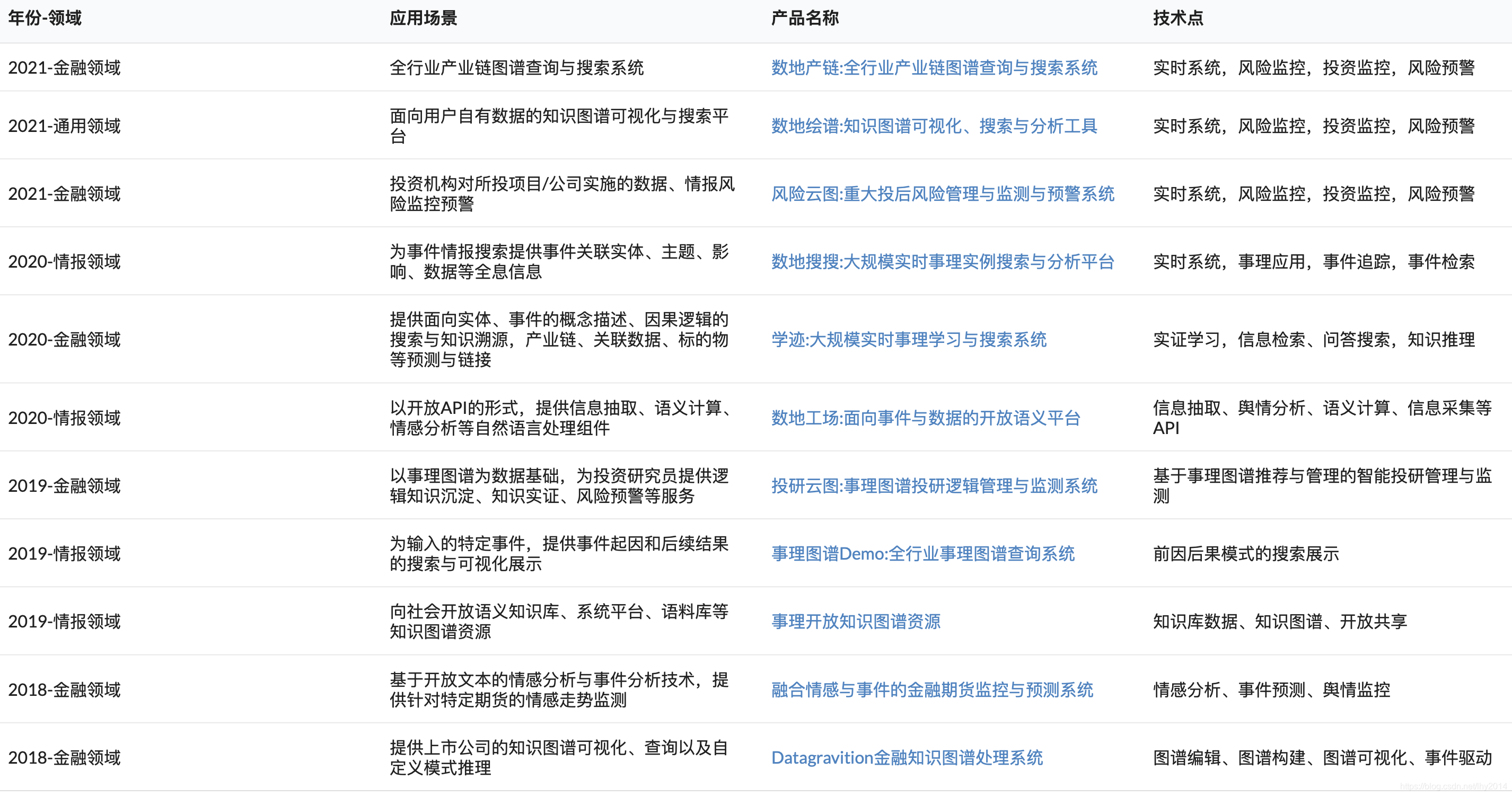Open the 数地产链 industry chain graph link
This screenshot has width=1512, height=796.
pyautogui.click(x=934, y=68)
